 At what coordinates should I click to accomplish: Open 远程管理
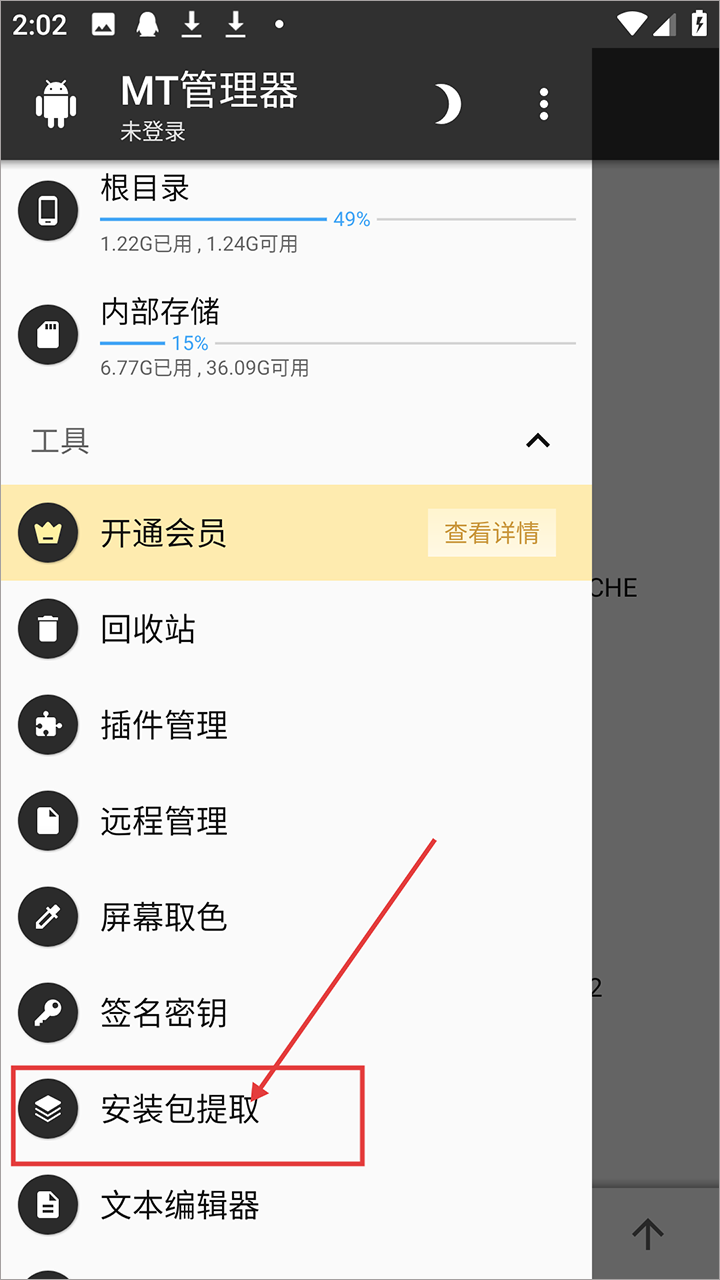coord(296,821)
